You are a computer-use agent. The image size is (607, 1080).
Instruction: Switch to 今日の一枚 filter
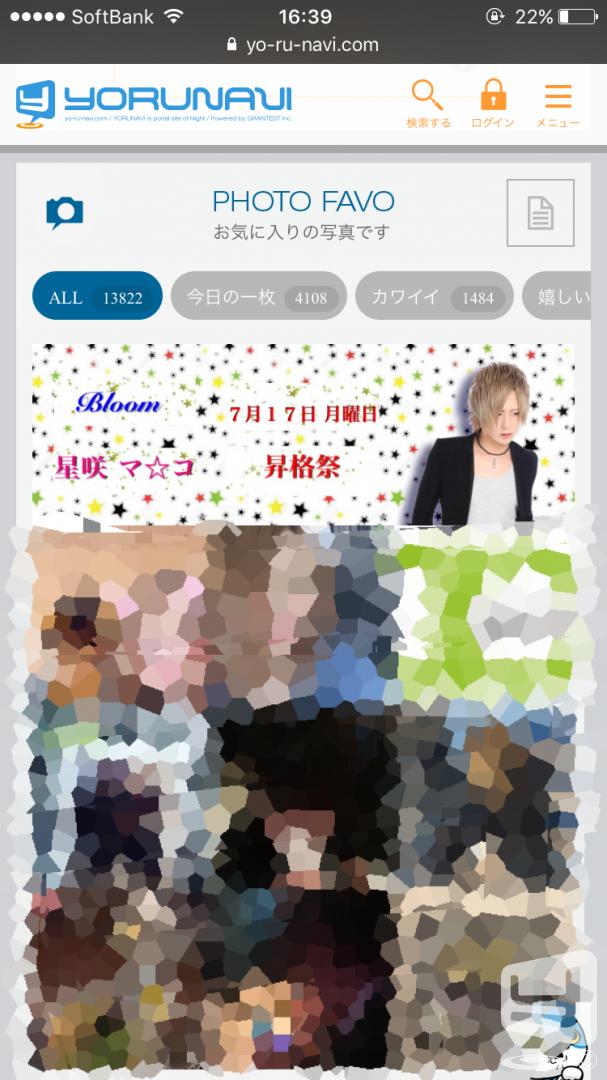click(x=258, y=296)
